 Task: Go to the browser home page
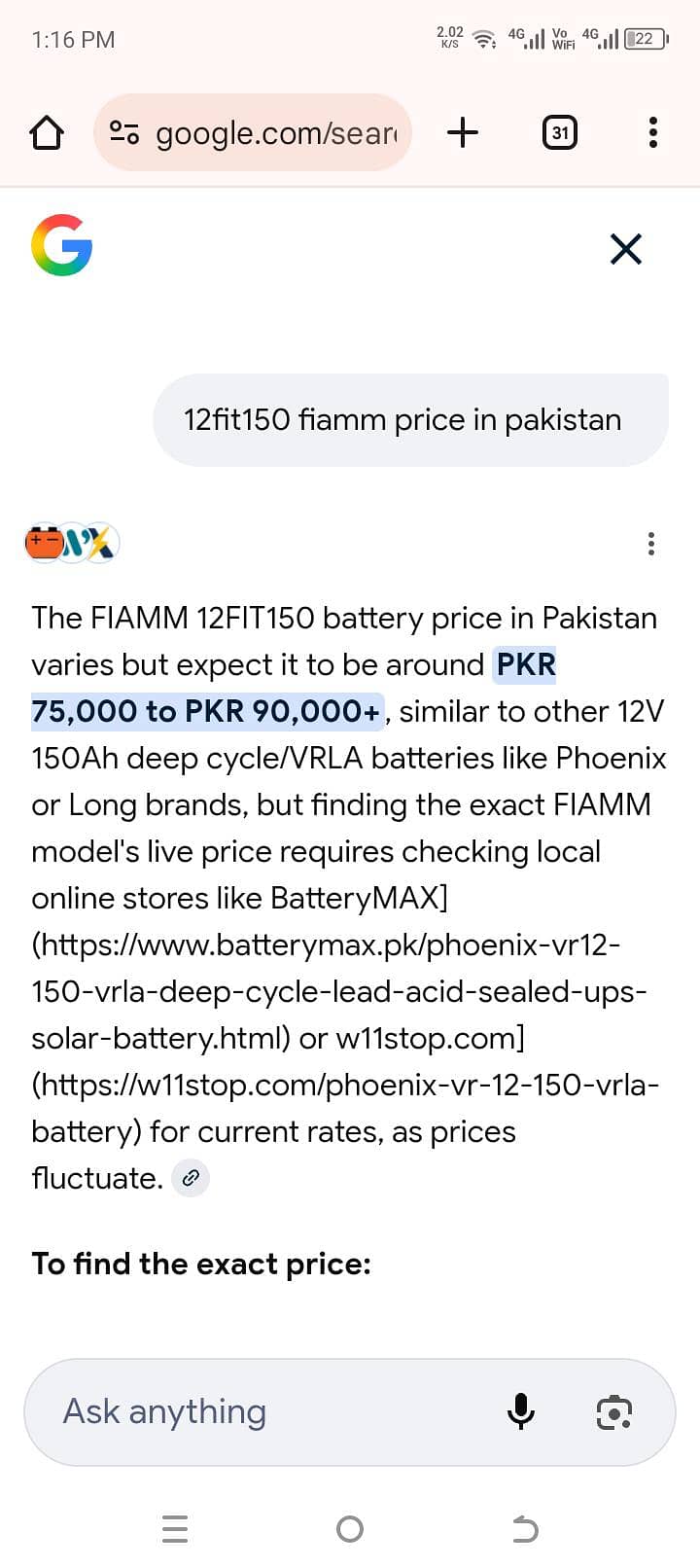point(47,132)
